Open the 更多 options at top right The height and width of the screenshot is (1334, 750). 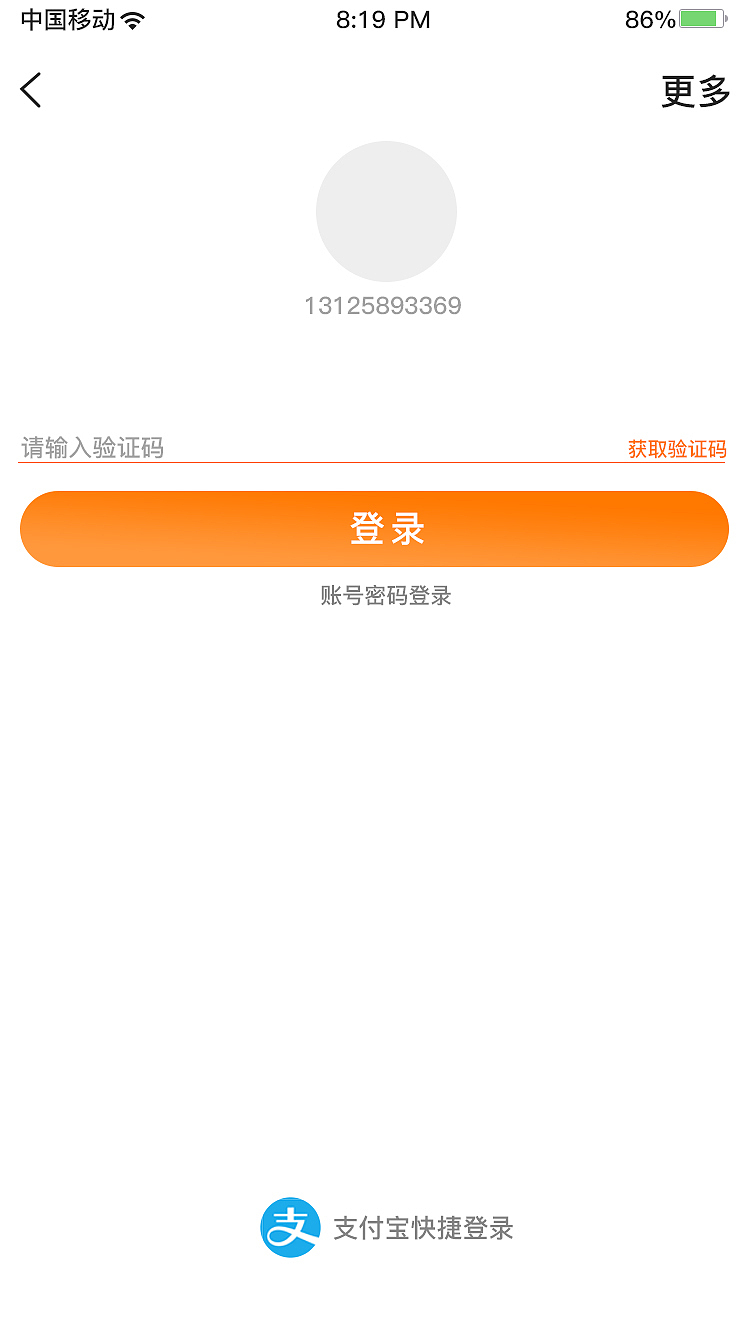tap(695, 90)
